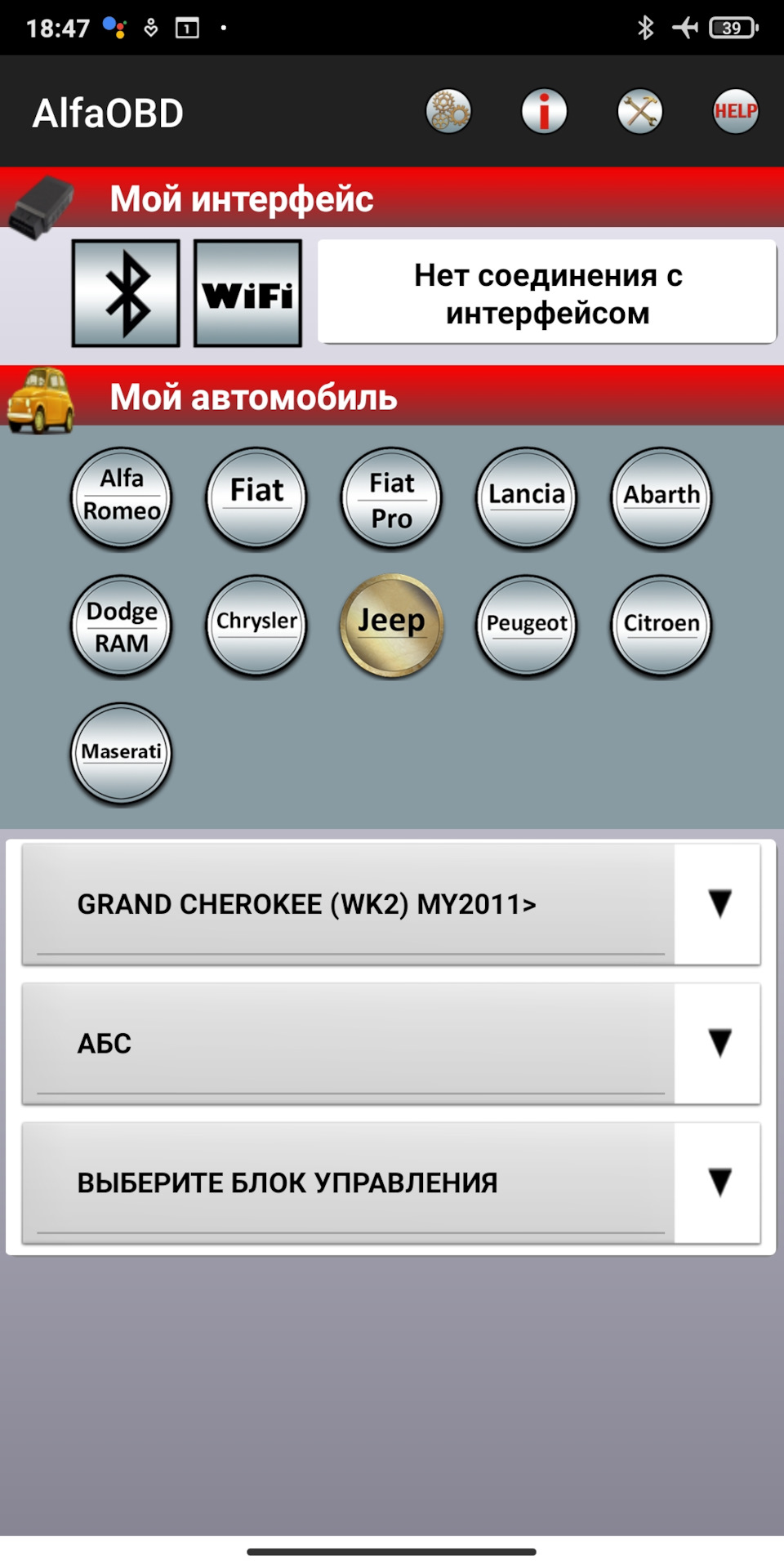
Task: Open the tools icon
Action: click(x=639, y=111)
